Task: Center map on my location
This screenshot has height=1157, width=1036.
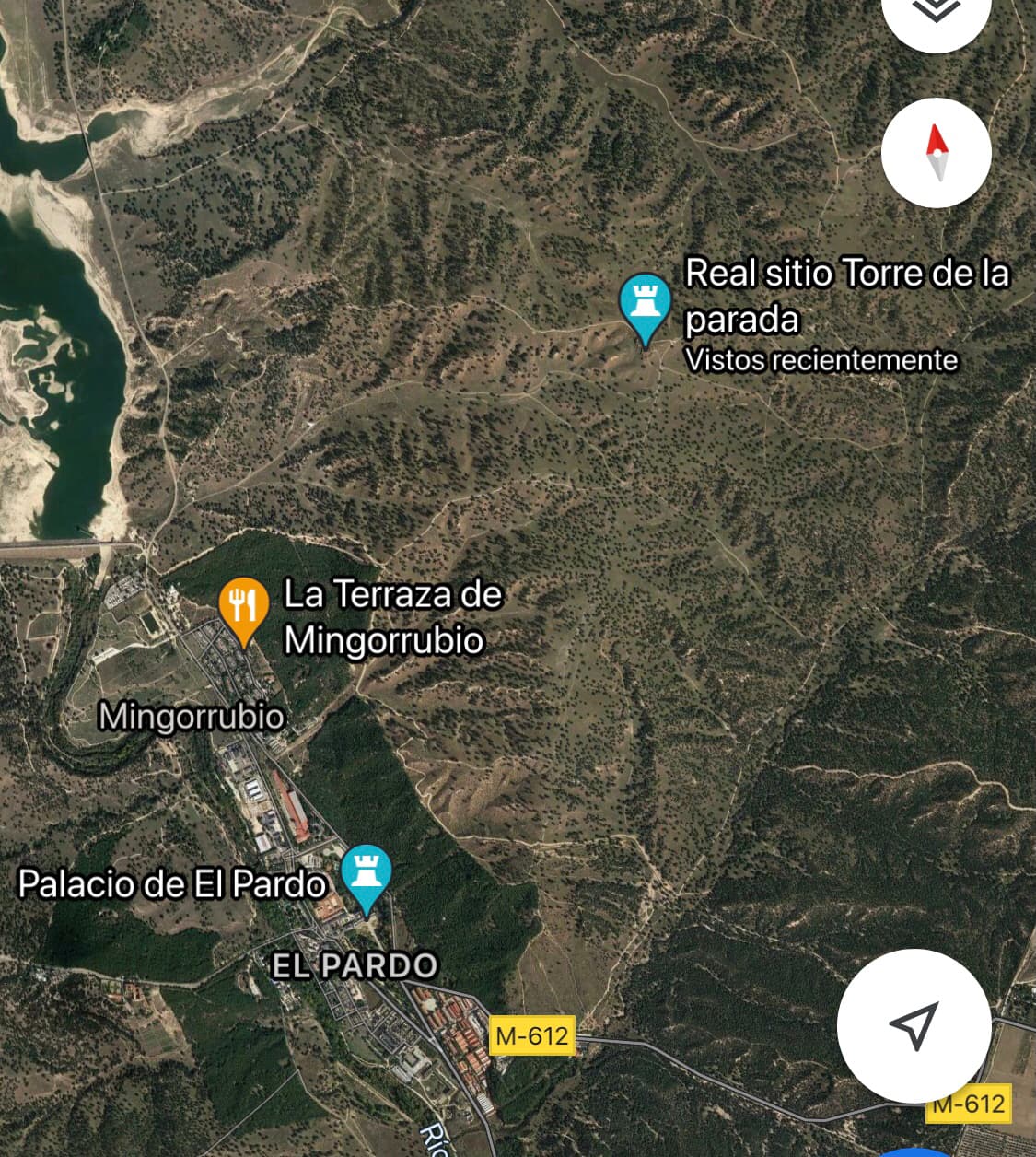Action: pyautogui.click(x=914, y=1024)
